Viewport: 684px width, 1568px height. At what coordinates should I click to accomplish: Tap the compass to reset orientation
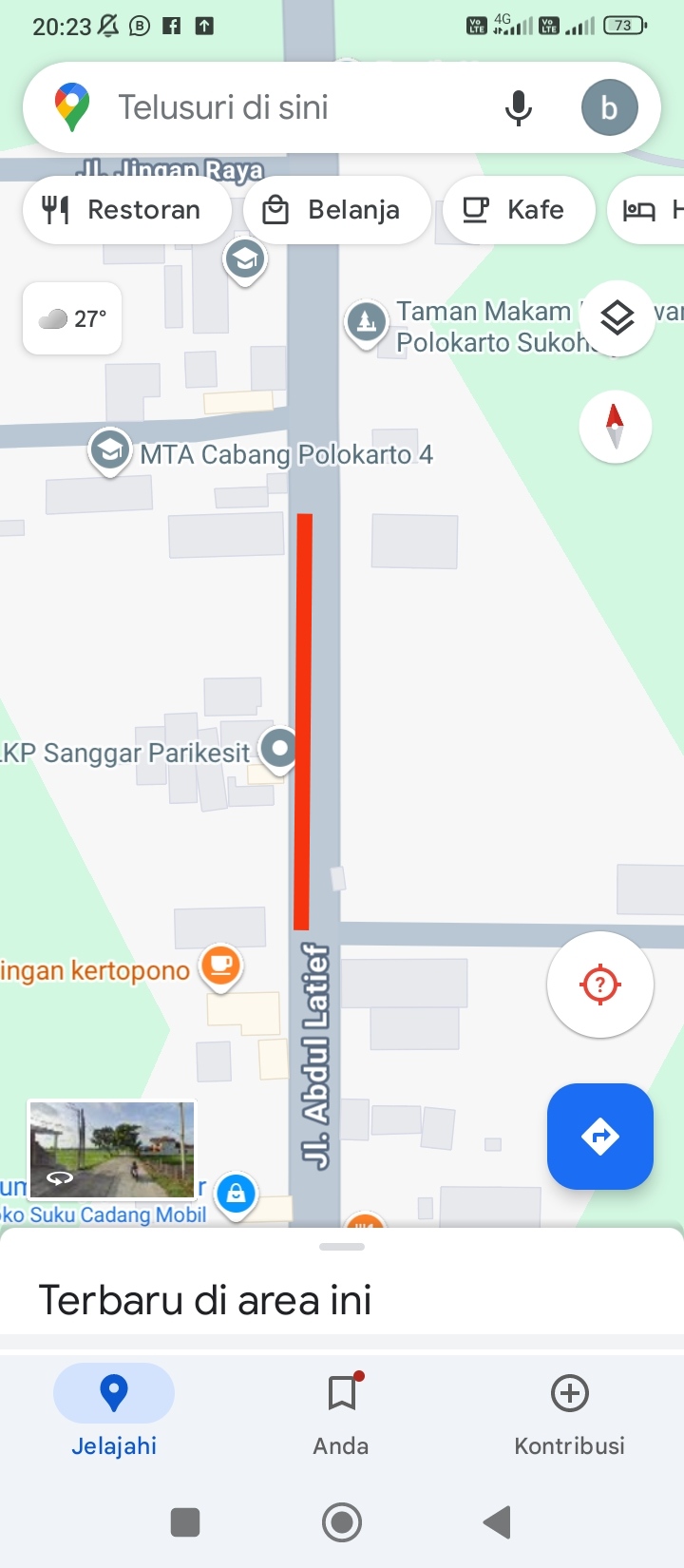(x=615, y=426)
